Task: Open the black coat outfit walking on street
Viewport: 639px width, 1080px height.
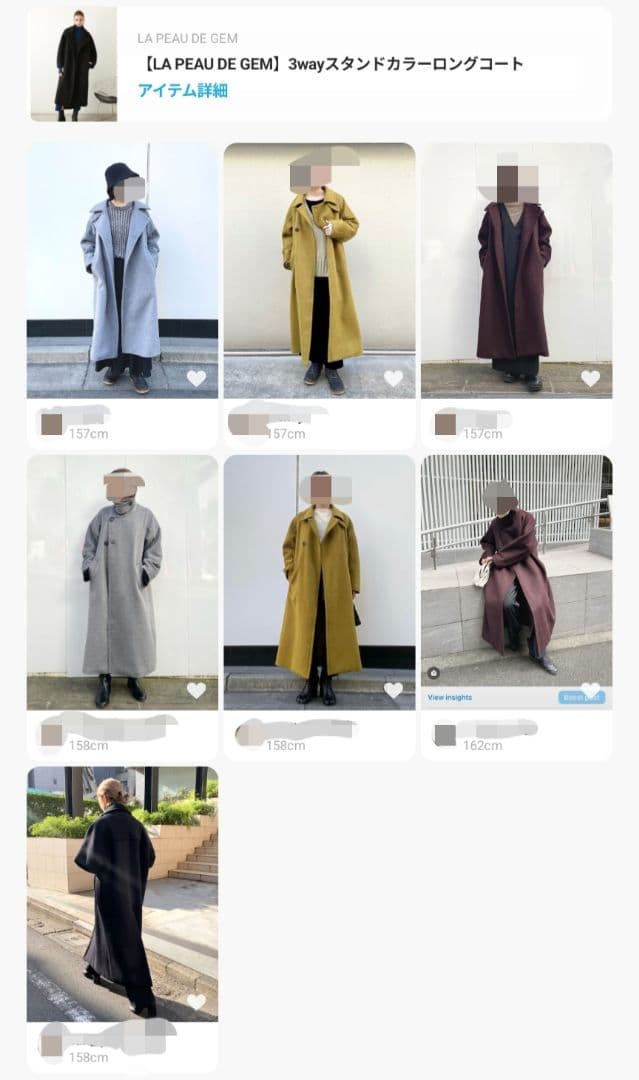Action: [122, 890]
